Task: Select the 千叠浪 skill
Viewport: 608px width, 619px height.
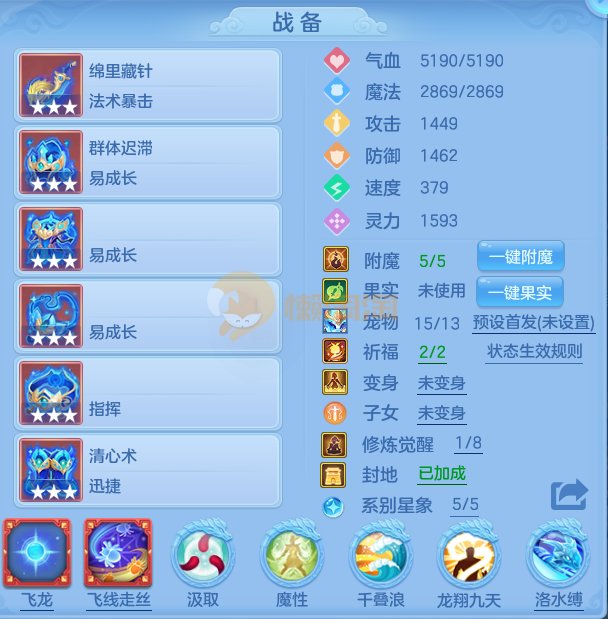Action: pos(380,553)
